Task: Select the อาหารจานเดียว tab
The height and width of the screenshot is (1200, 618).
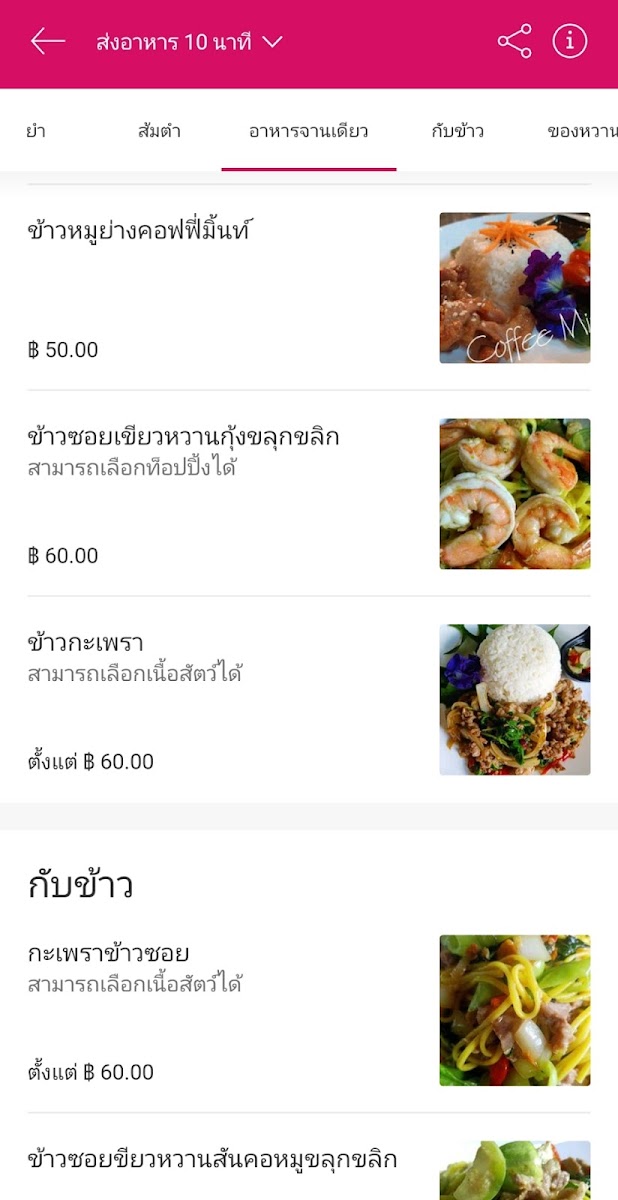Action: [x=309, y=131]
